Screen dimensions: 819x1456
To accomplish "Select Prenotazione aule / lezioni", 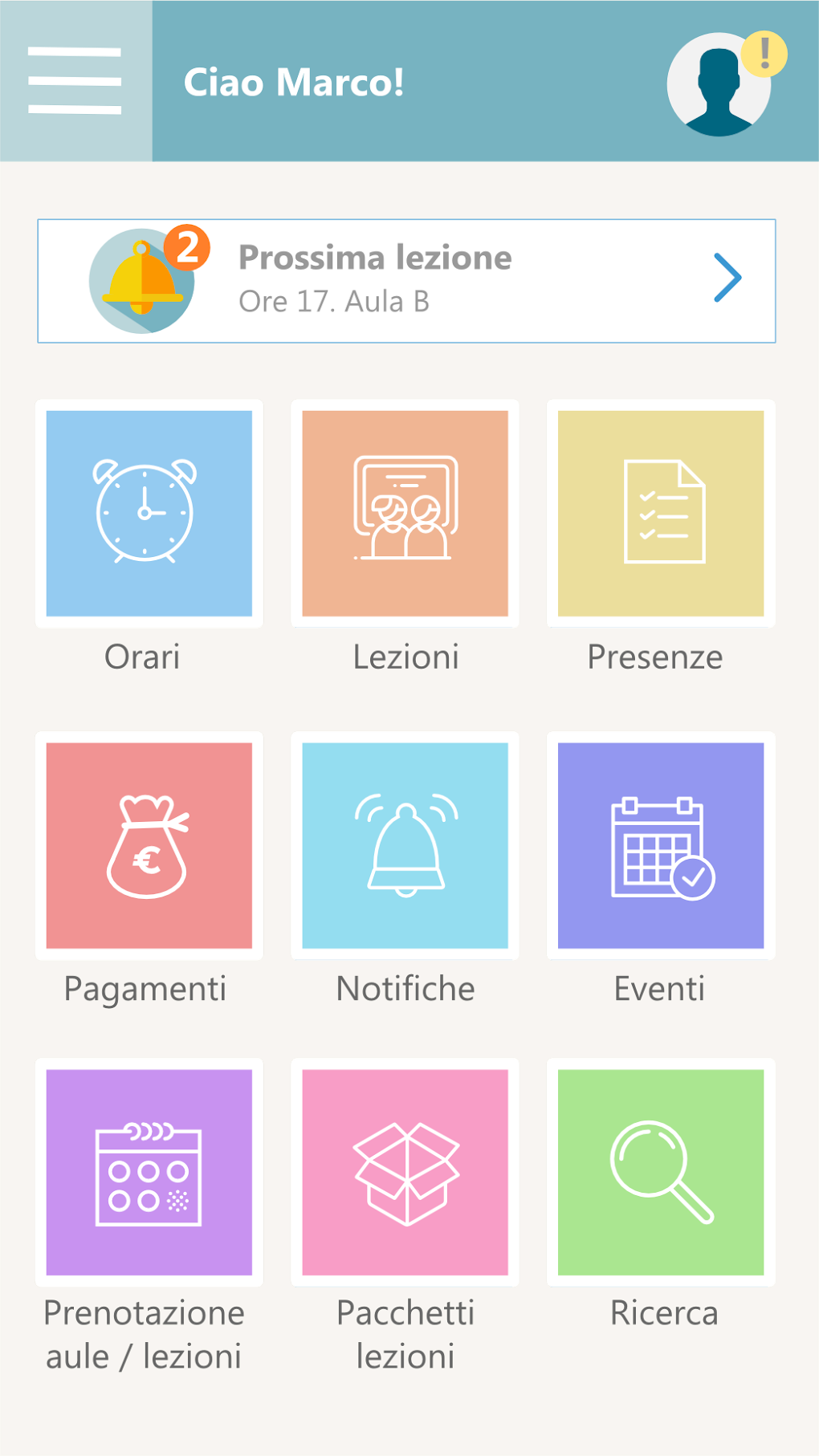I will click(149, 1172).
